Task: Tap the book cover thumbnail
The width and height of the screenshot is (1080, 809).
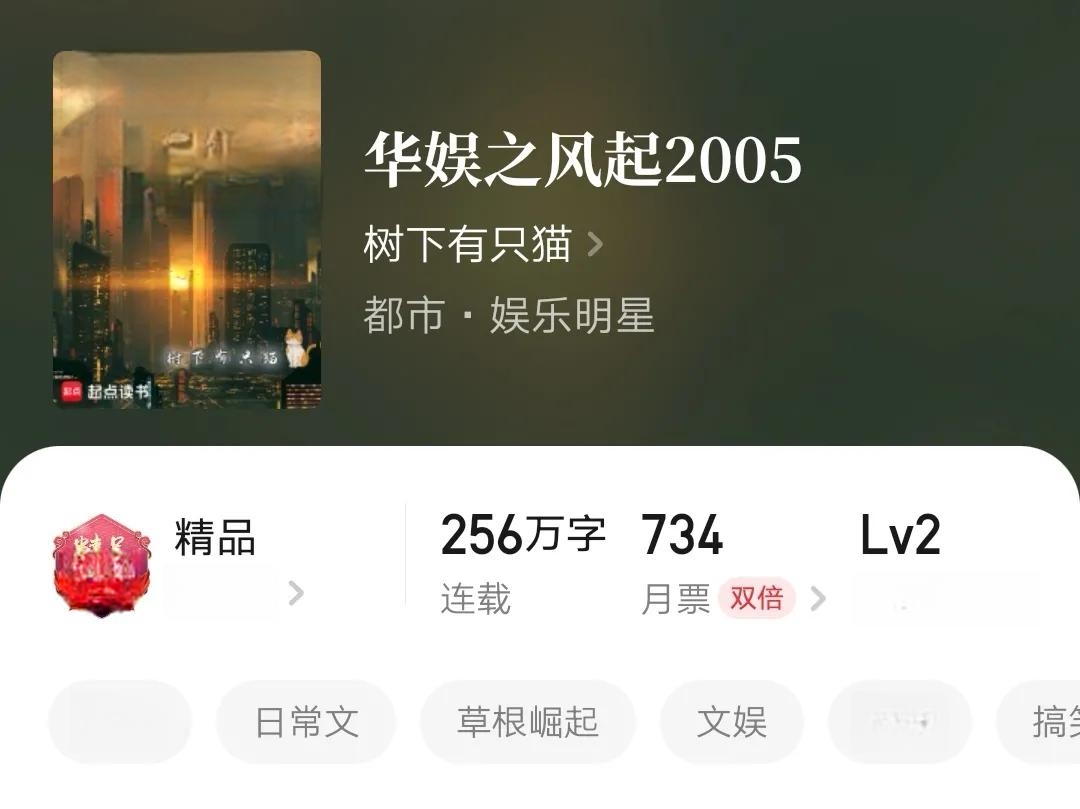Action: 187,230
